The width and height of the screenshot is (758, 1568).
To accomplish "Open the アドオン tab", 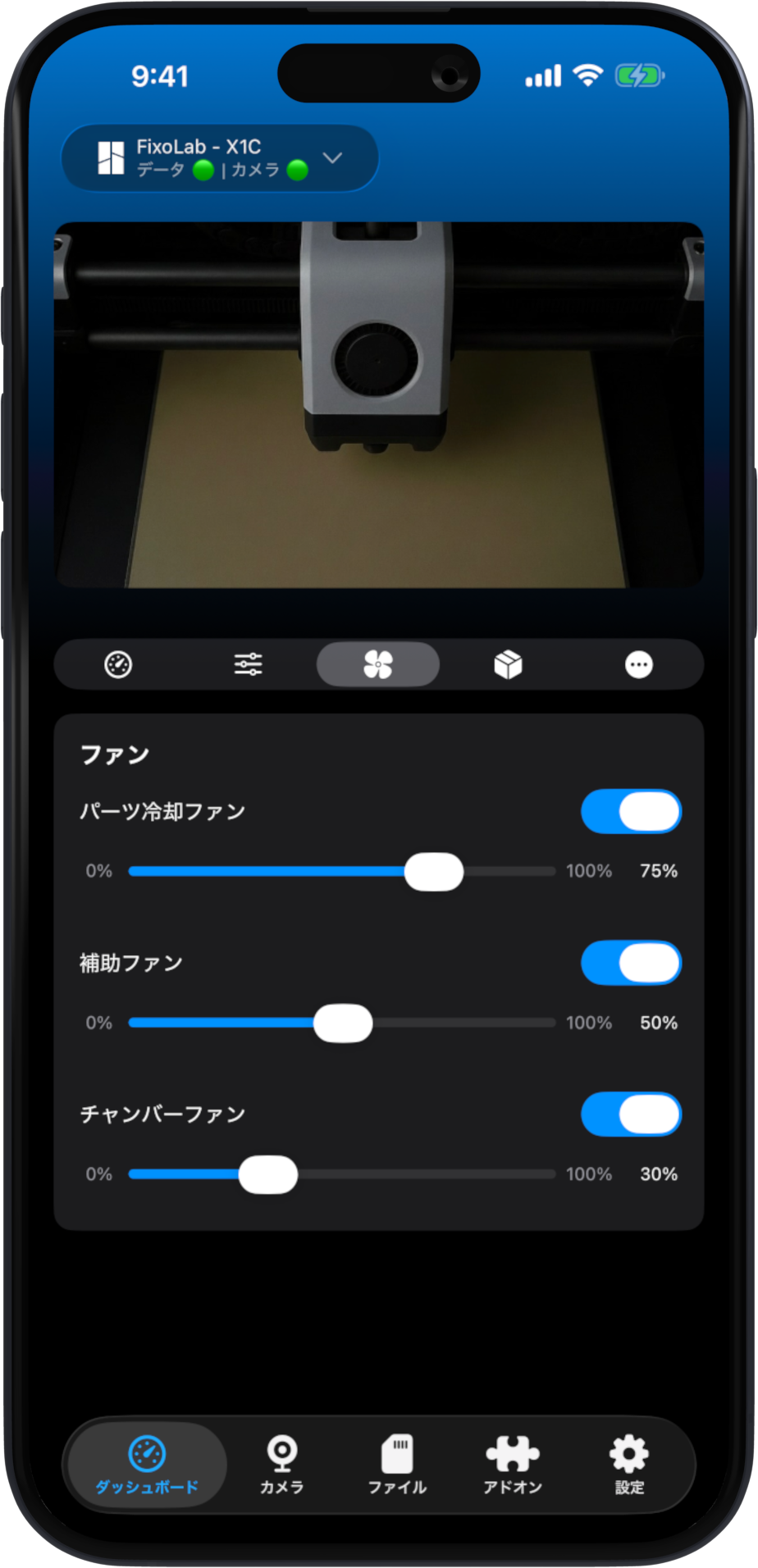I will click(x=513, y=1465).
